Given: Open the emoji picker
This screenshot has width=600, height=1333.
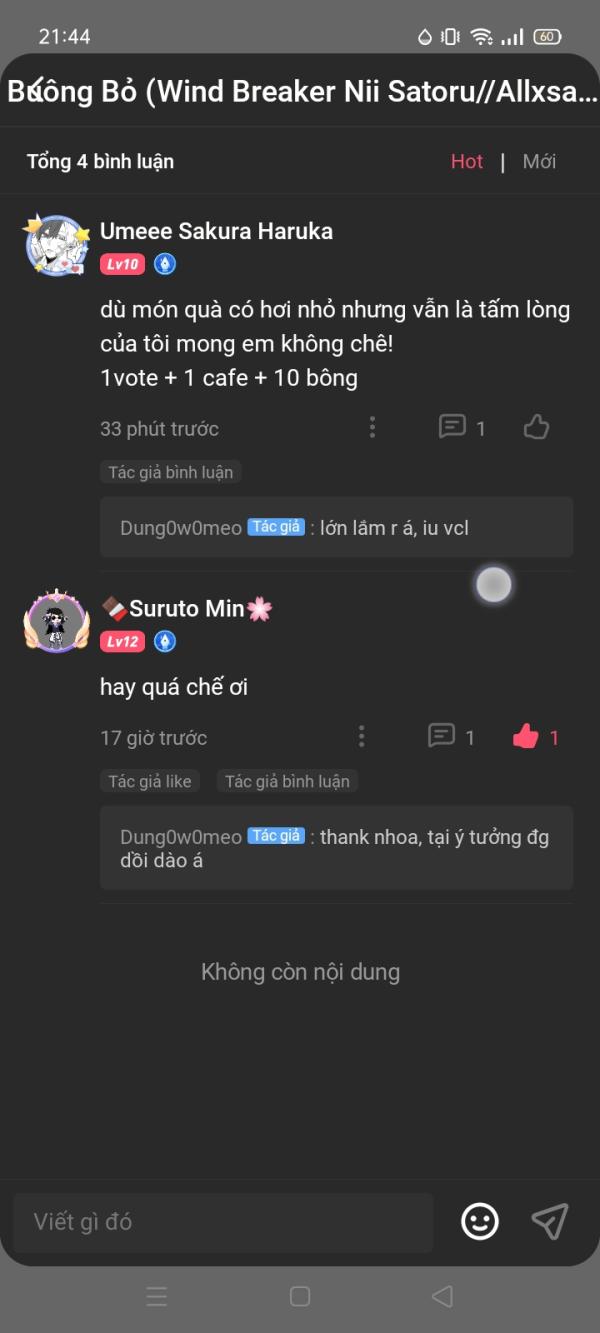Looking at the screenshot, I should tap(479, 1222).
